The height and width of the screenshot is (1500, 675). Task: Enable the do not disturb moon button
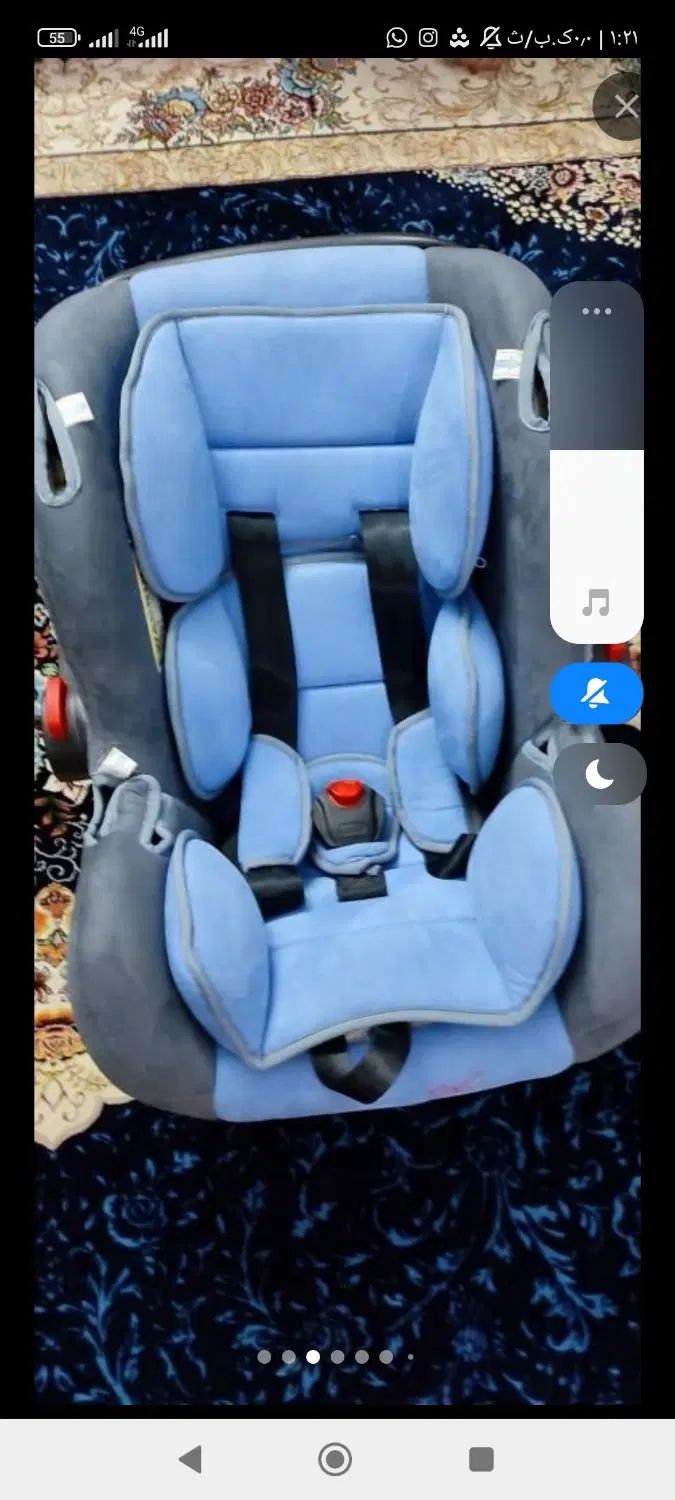(x=599, y=774)
